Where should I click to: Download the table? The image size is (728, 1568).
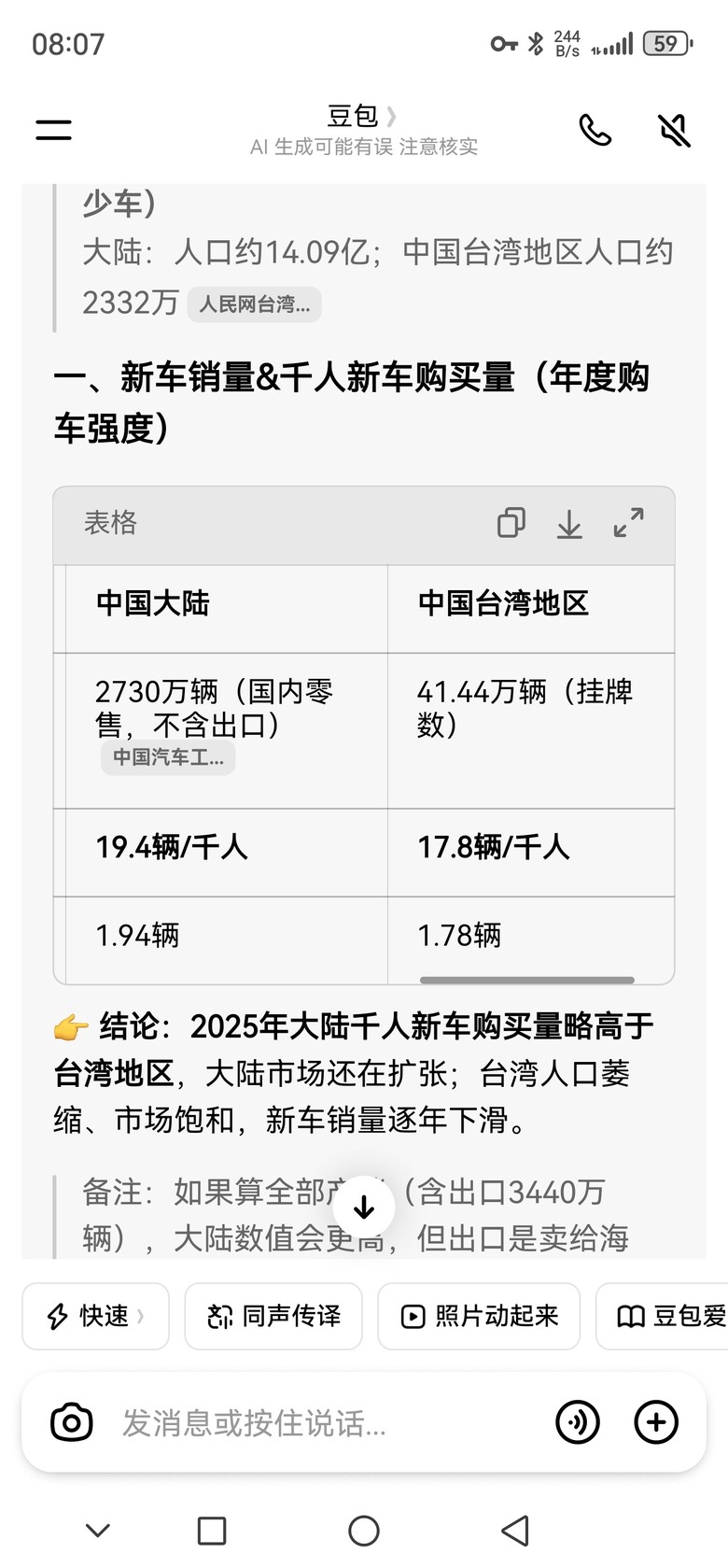pyautogui.click(x=569, y=523)
